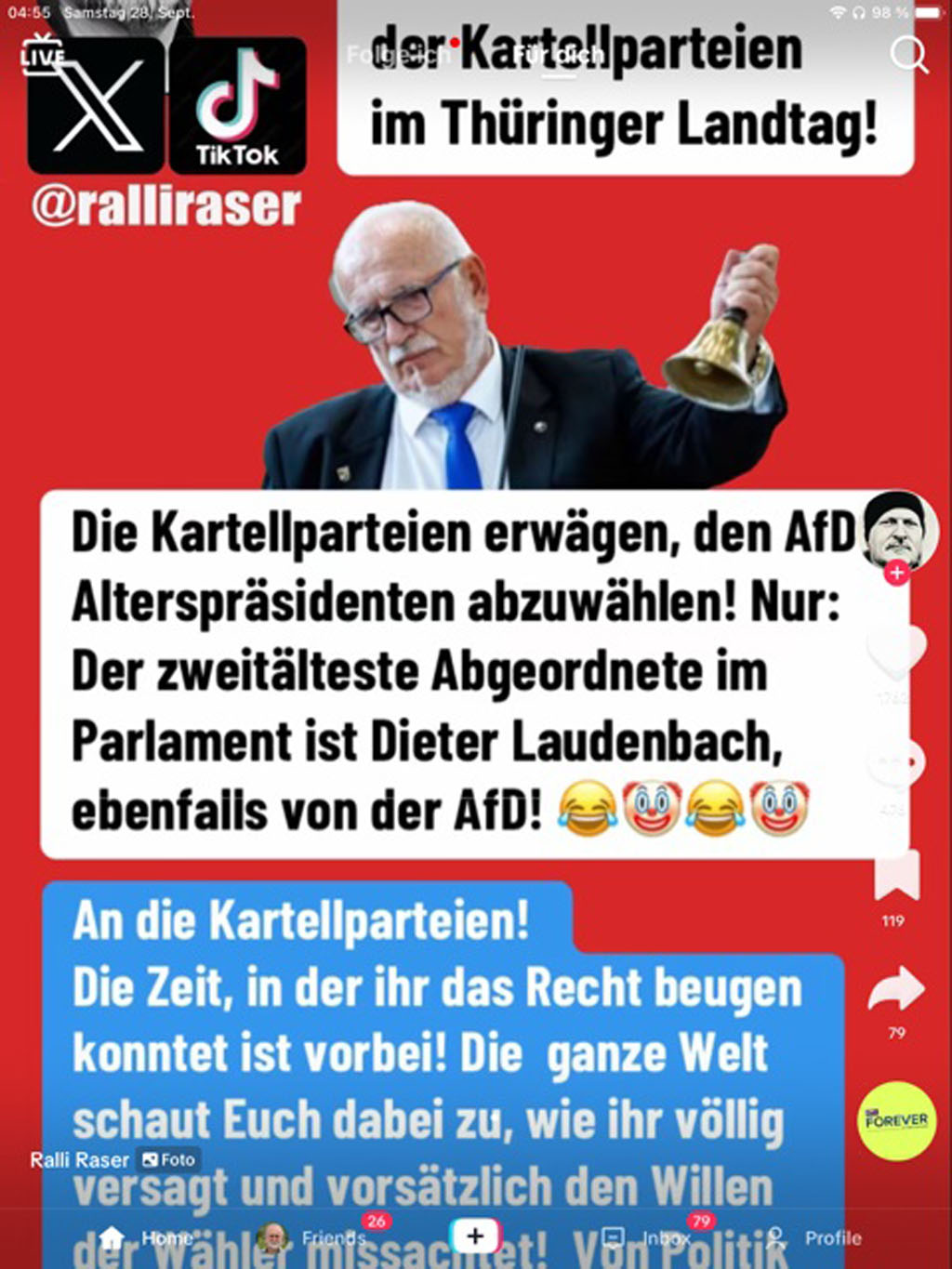Open the FOREVER sound disc
This screenshot has height=1269, width=952.
(896, 1120)
